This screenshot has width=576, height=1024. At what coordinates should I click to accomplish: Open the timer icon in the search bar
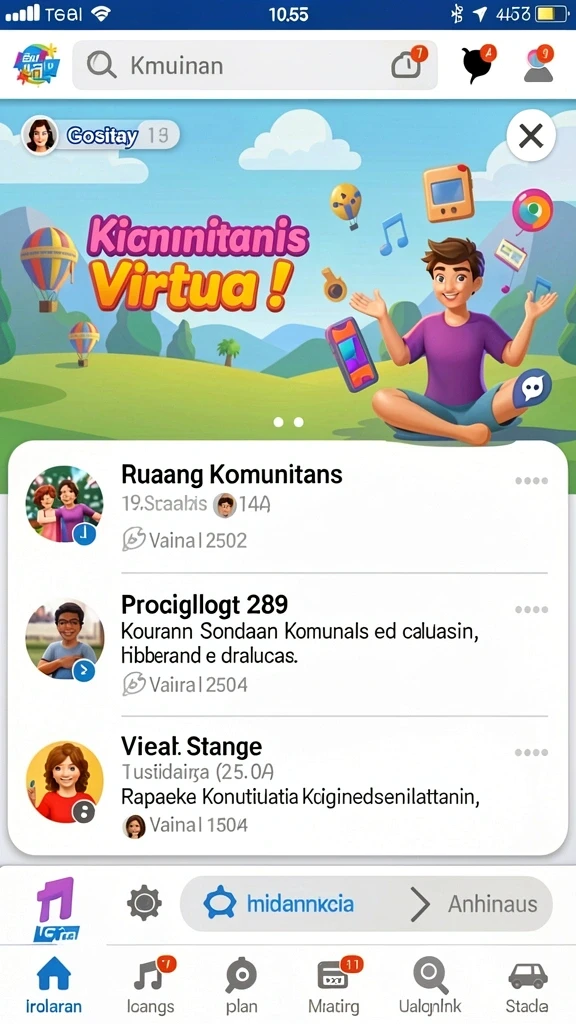click(x=408, y=64)
